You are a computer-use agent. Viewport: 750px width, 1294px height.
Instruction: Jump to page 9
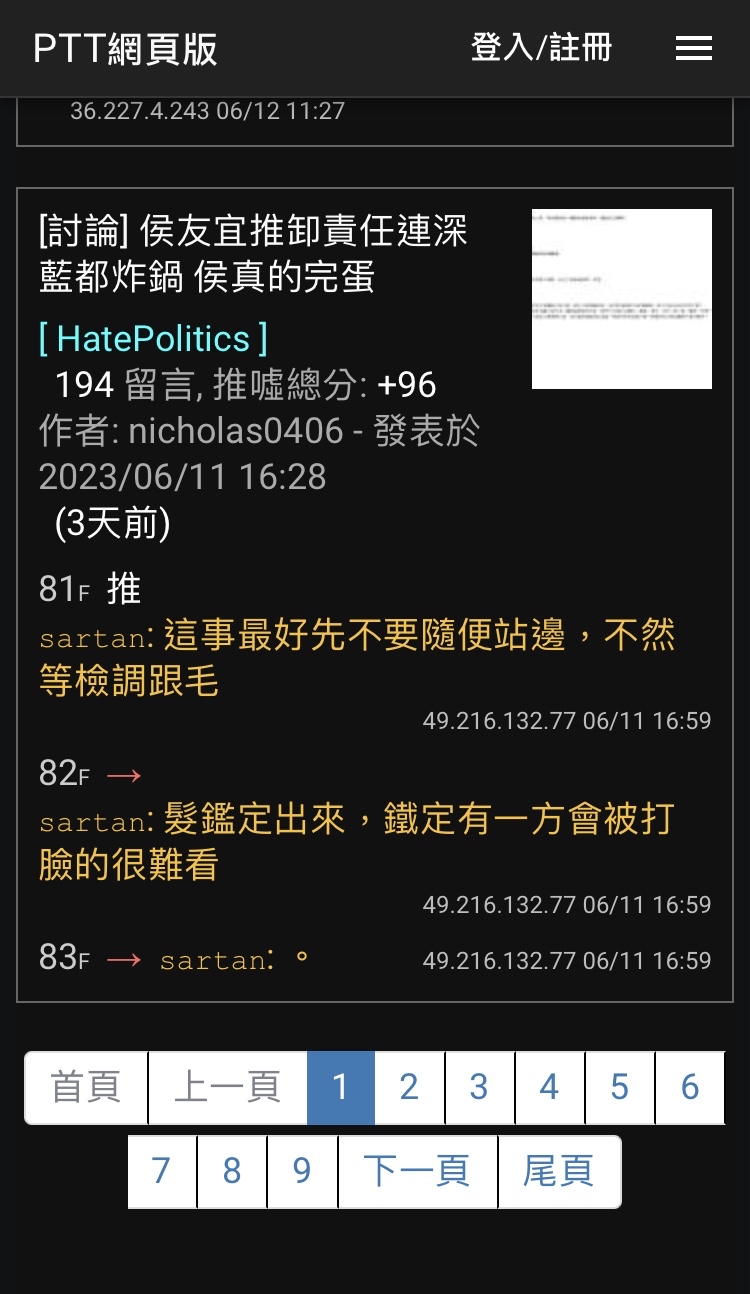[302, 1171]
